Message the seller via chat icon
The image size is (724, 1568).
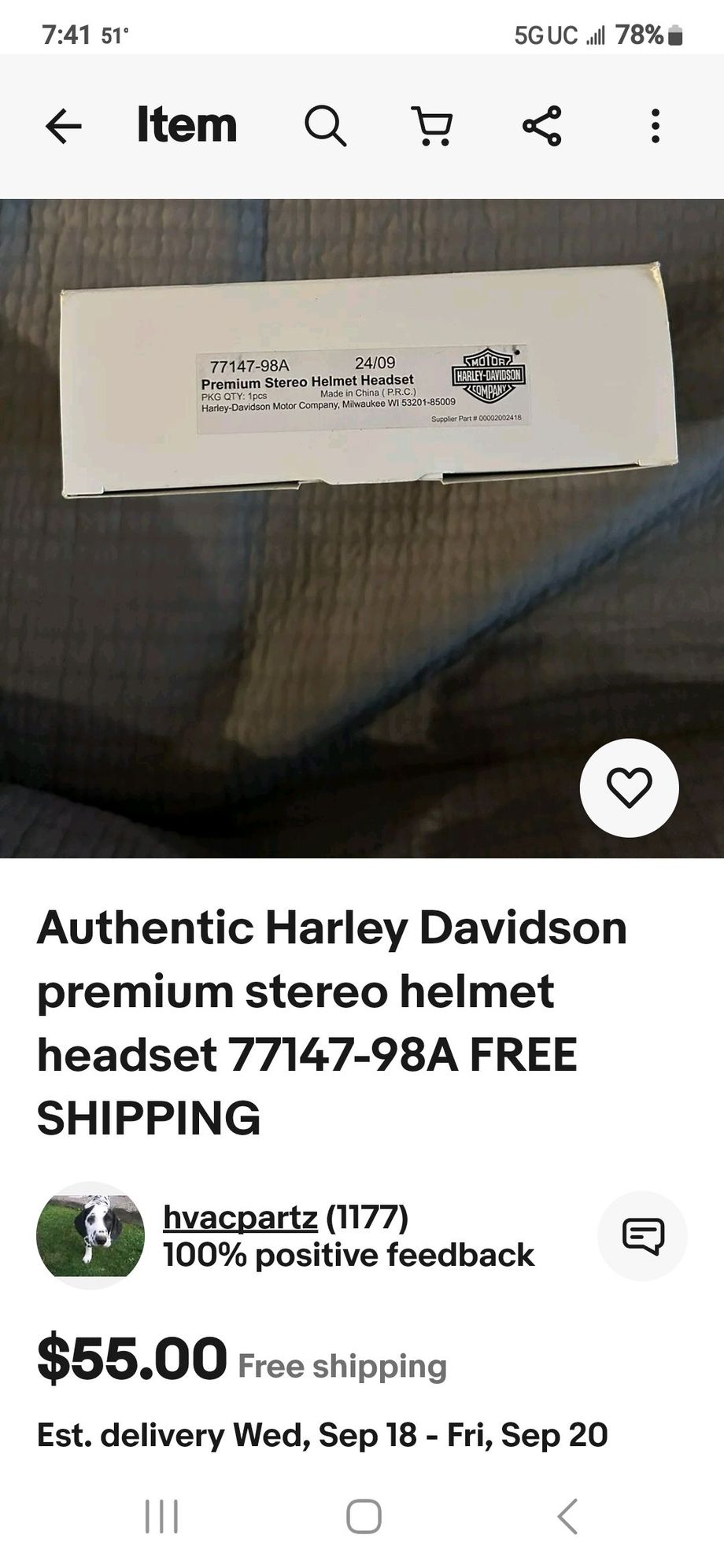click(643, 1236)
